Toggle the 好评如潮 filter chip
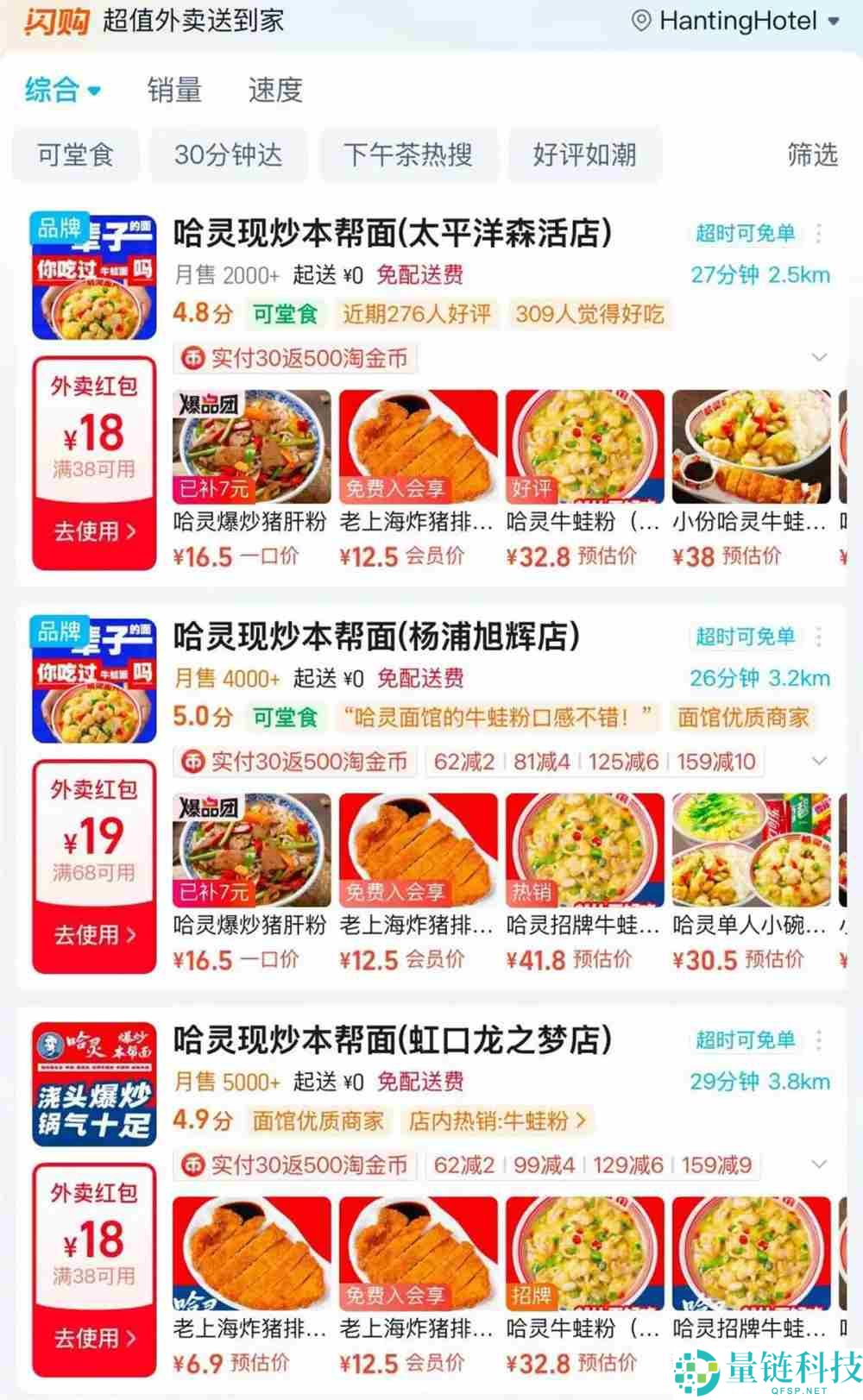 point(585,155)
